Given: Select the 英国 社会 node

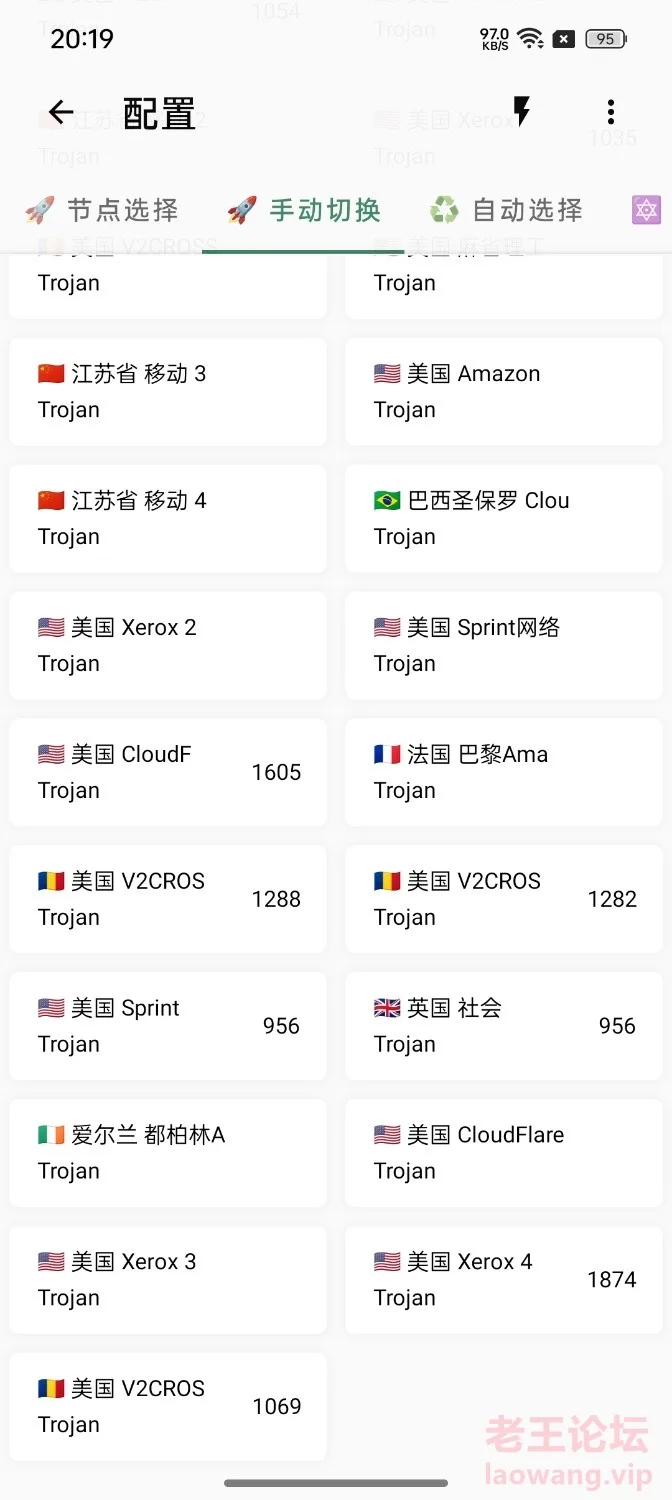Looking at the screenshot, I should (504, 1027).
